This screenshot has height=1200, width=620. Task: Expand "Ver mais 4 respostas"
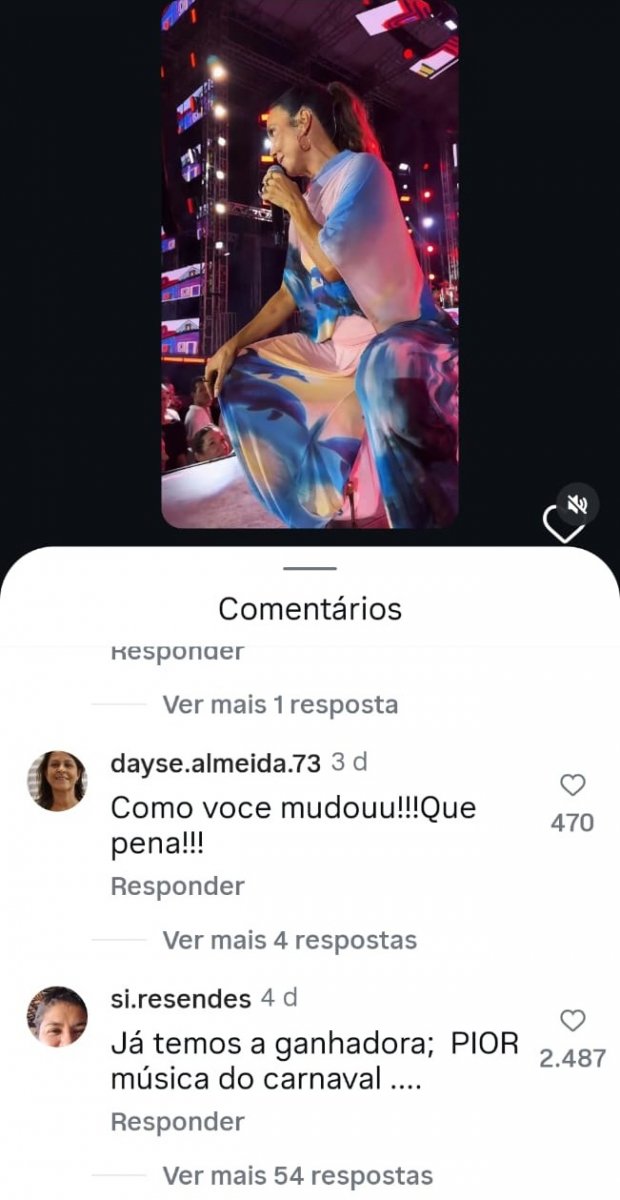289,940
